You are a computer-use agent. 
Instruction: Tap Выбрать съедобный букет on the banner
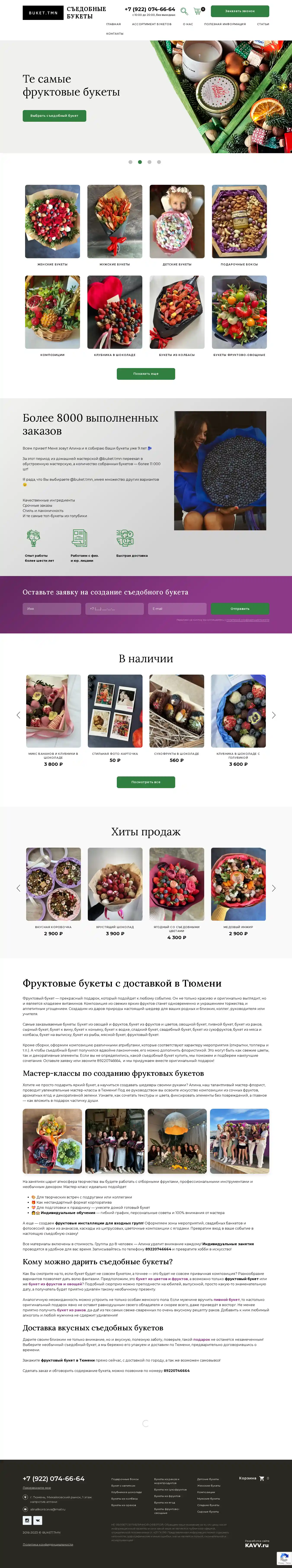click(x=54, y=116)
